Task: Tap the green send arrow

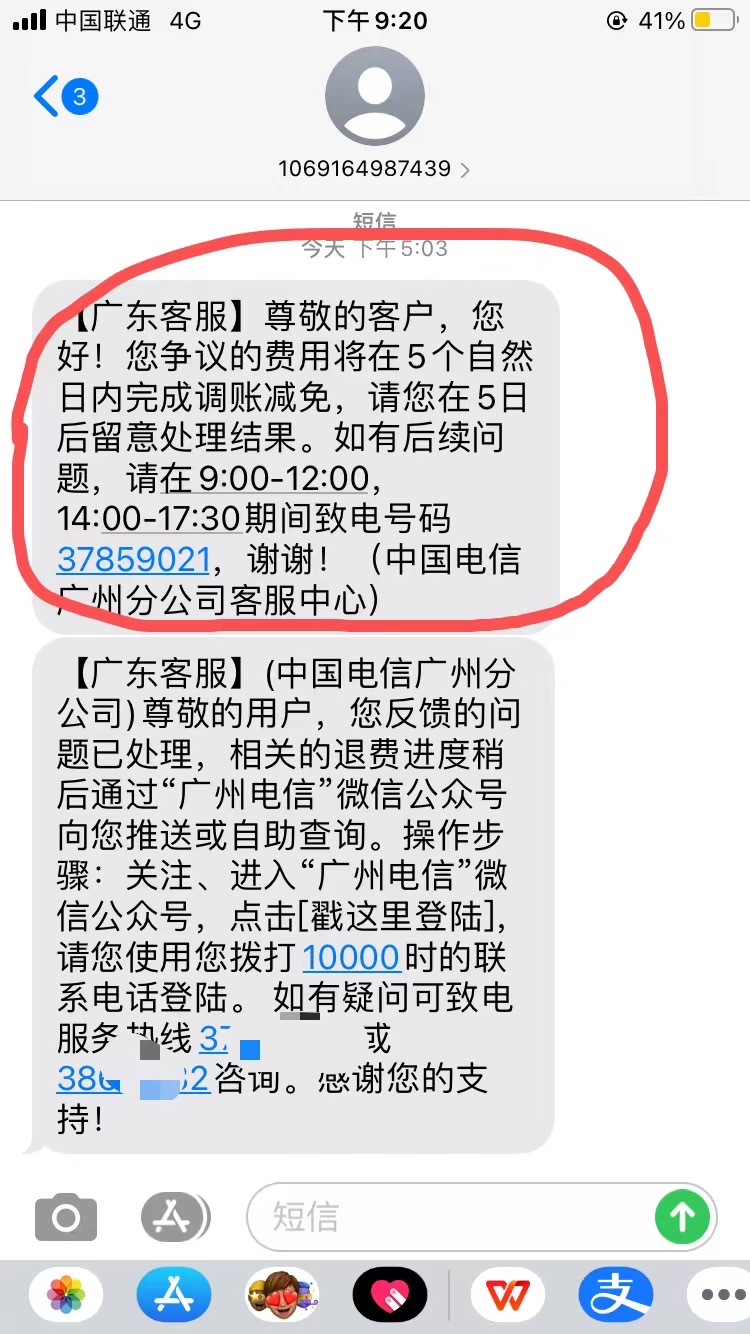Action: pyautogui.click(x=683, y=1216)
